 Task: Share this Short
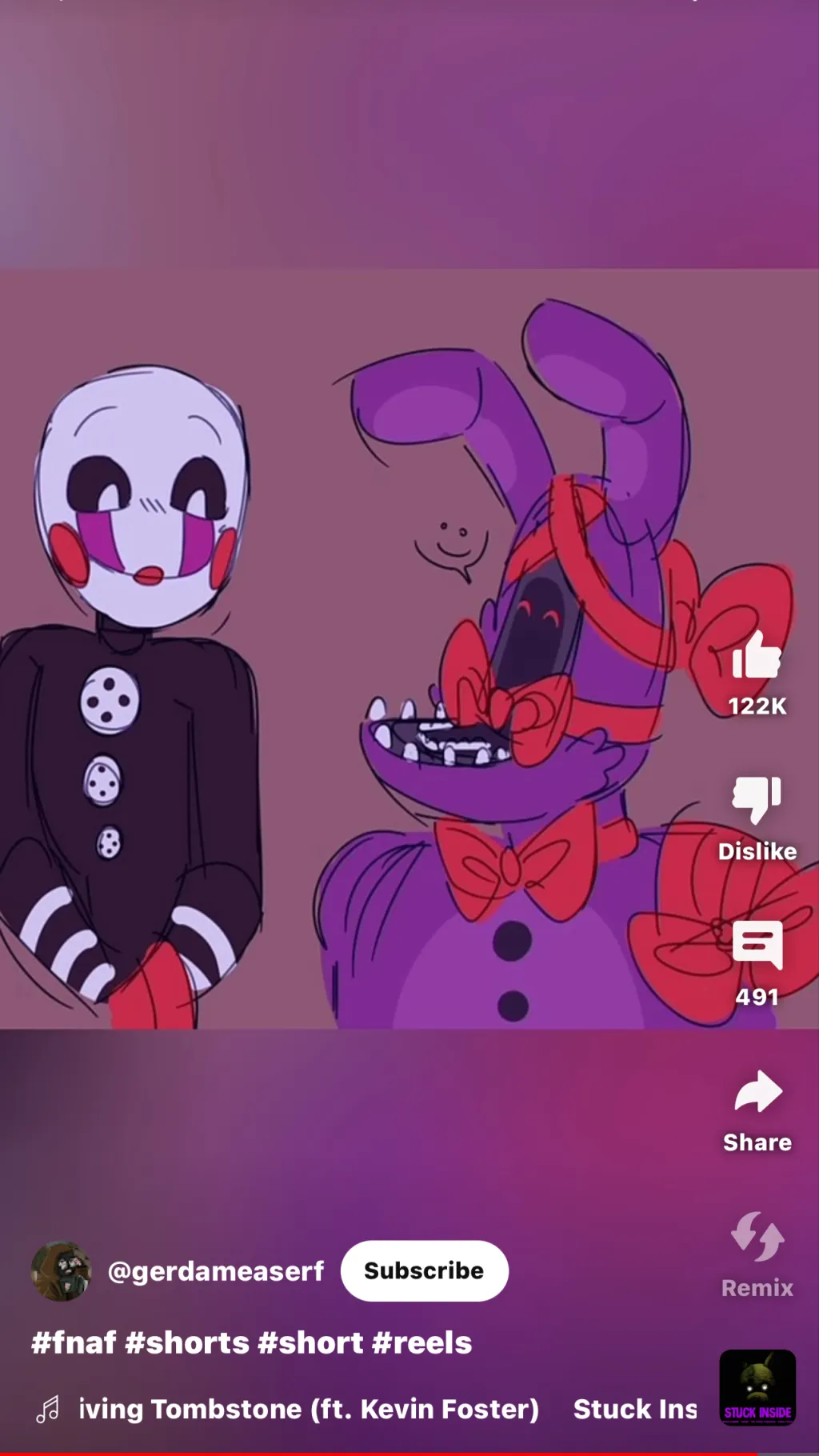757,1093
